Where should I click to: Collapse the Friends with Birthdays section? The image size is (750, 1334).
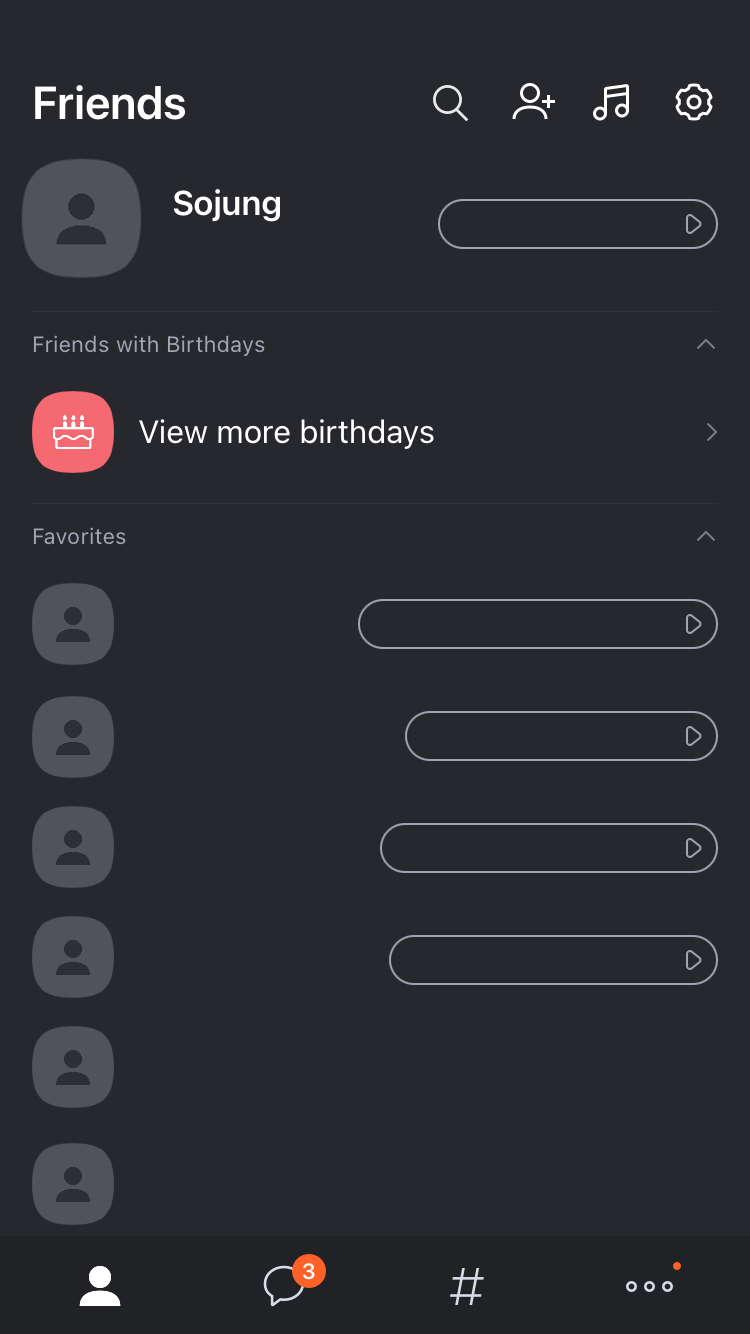click(706, 344)
